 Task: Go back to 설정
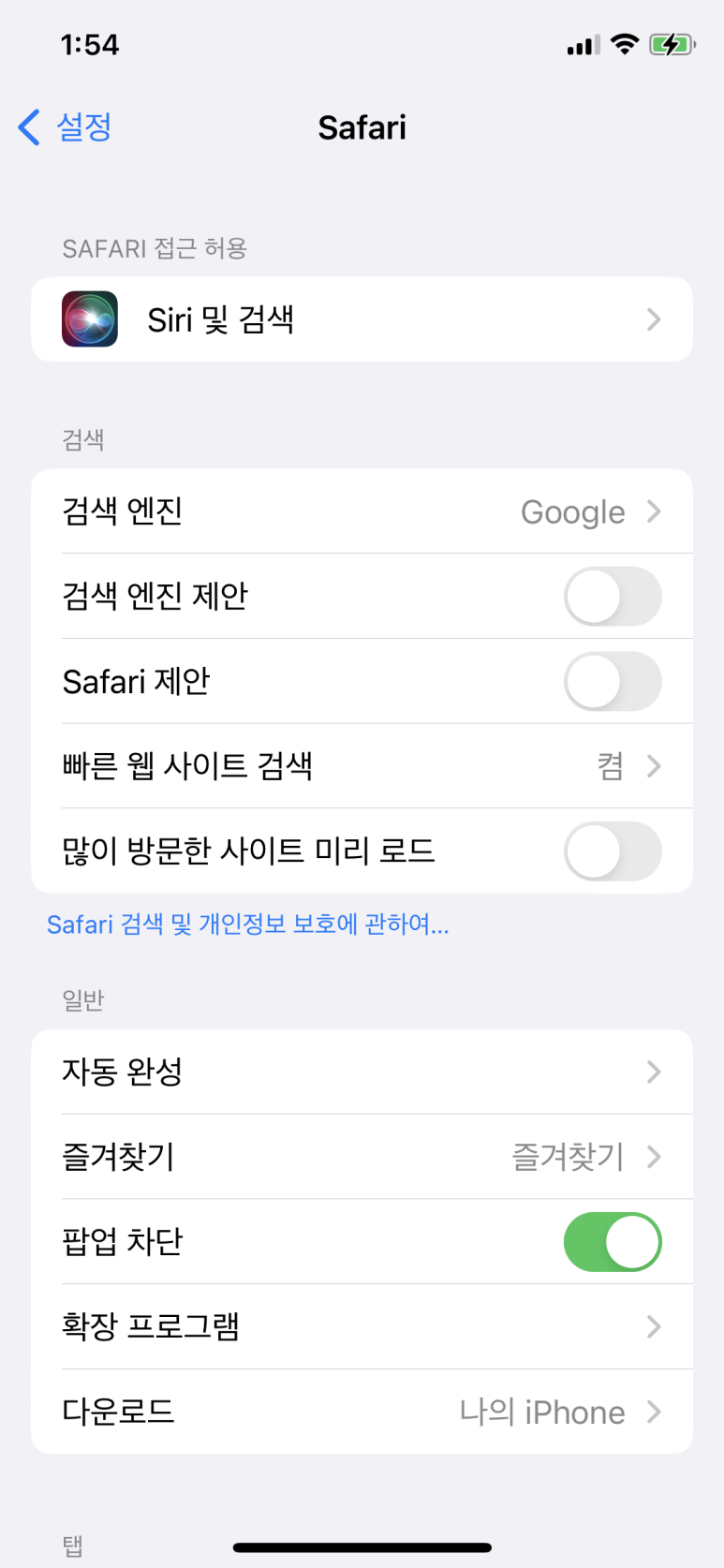point(66,127)
